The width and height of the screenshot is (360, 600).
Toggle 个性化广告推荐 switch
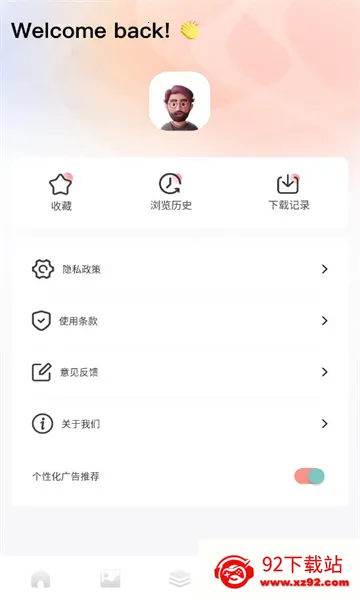point(309,476)
